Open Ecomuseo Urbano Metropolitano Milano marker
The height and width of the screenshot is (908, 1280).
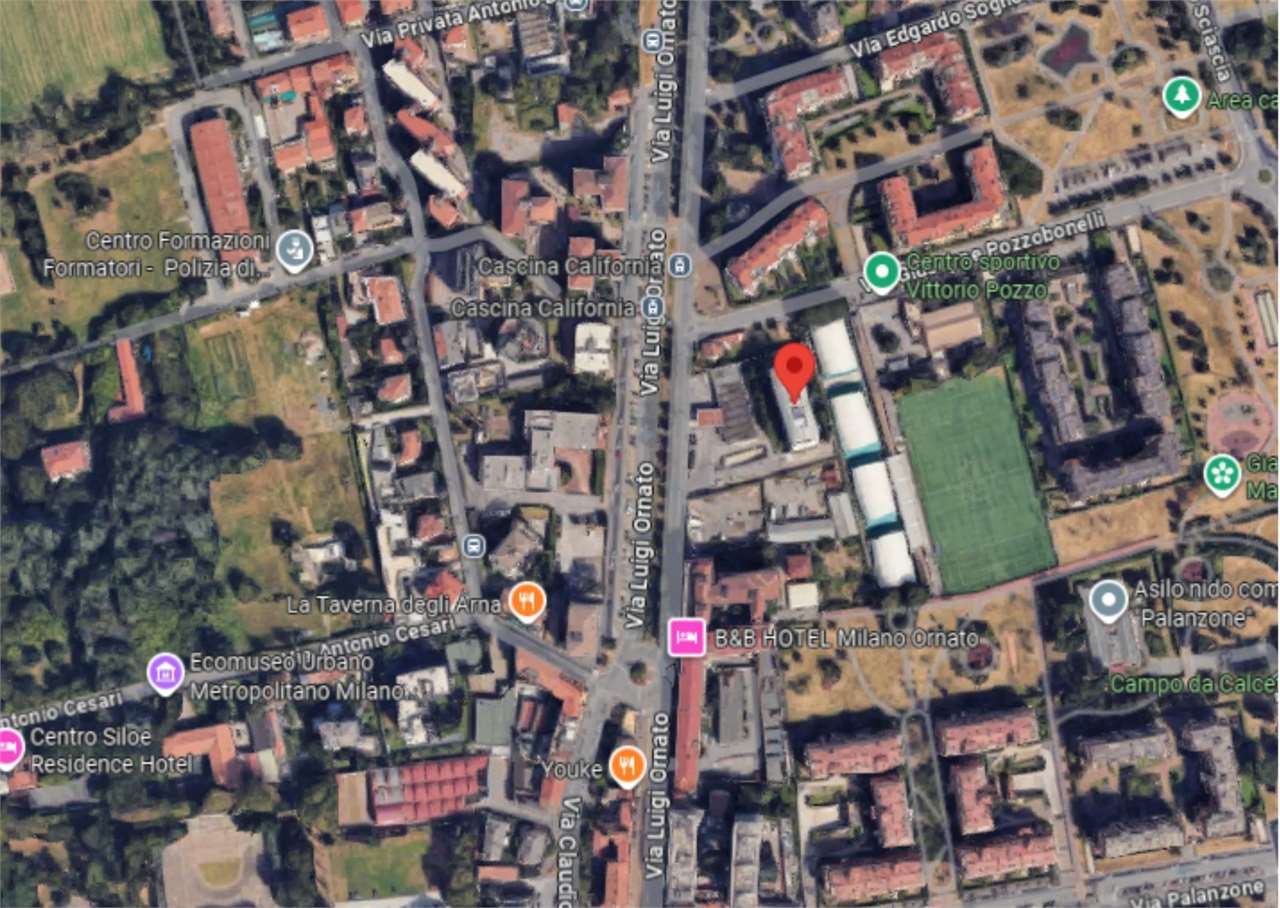(x=166, y=673)
